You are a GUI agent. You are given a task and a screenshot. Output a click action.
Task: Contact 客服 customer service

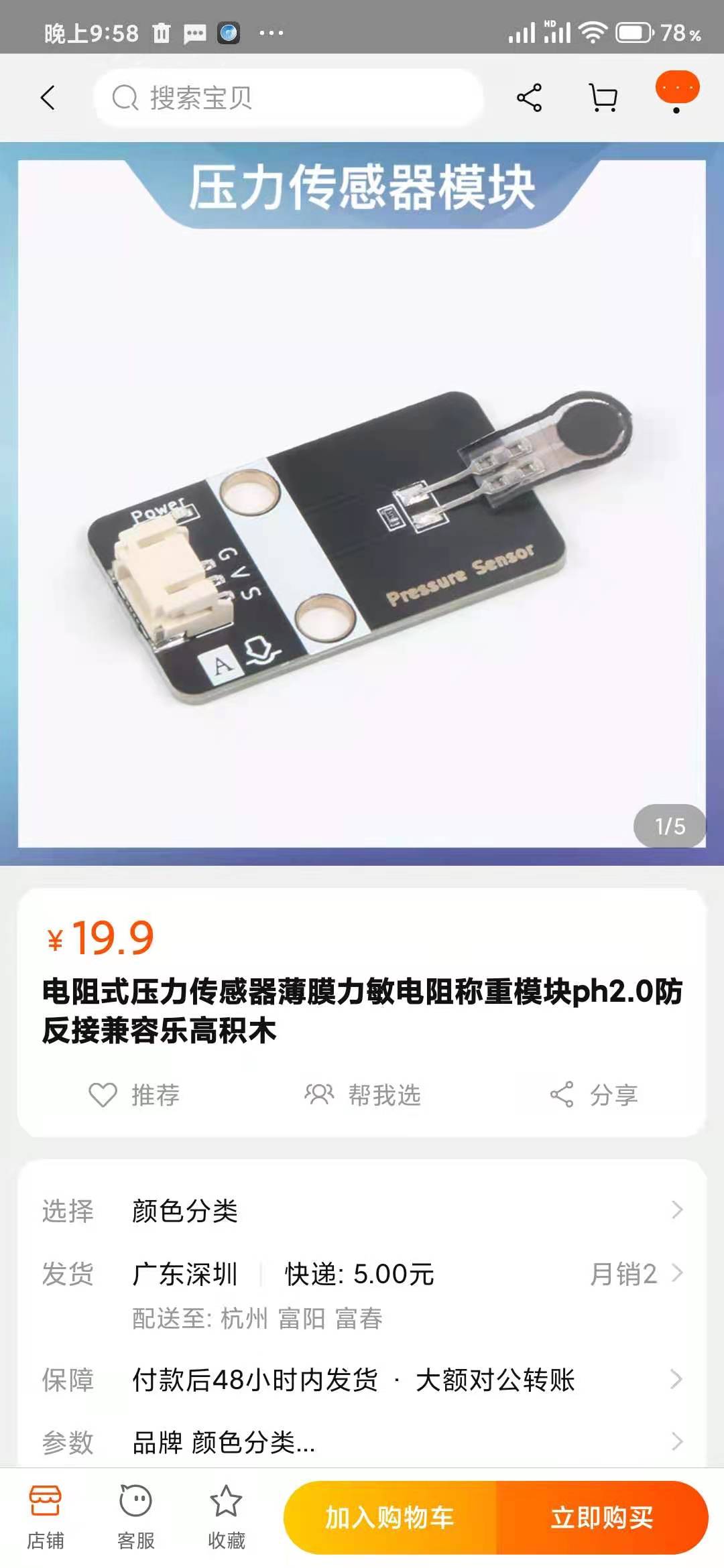tap(136, 1518)
